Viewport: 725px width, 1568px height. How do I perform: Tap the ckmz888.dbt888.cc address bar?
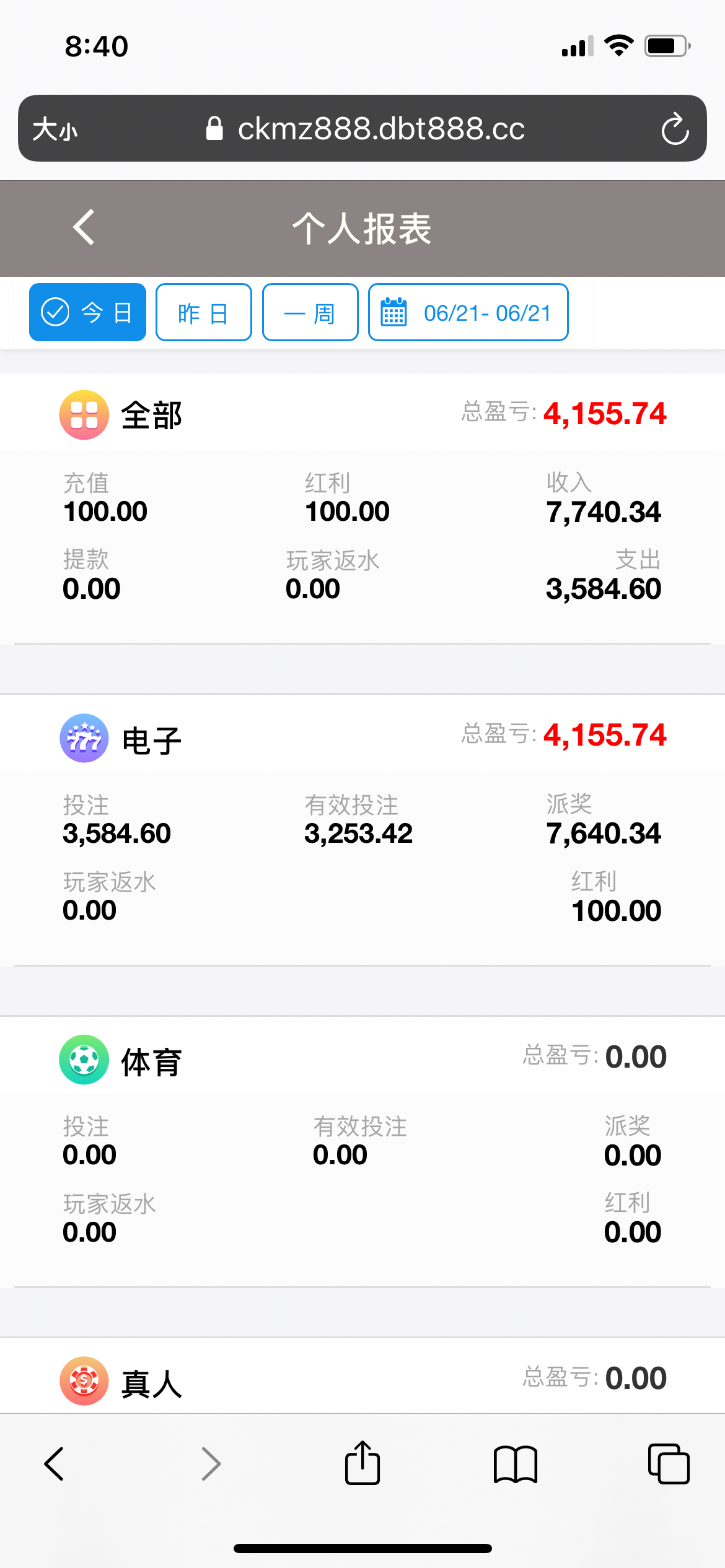pos(372,129)
